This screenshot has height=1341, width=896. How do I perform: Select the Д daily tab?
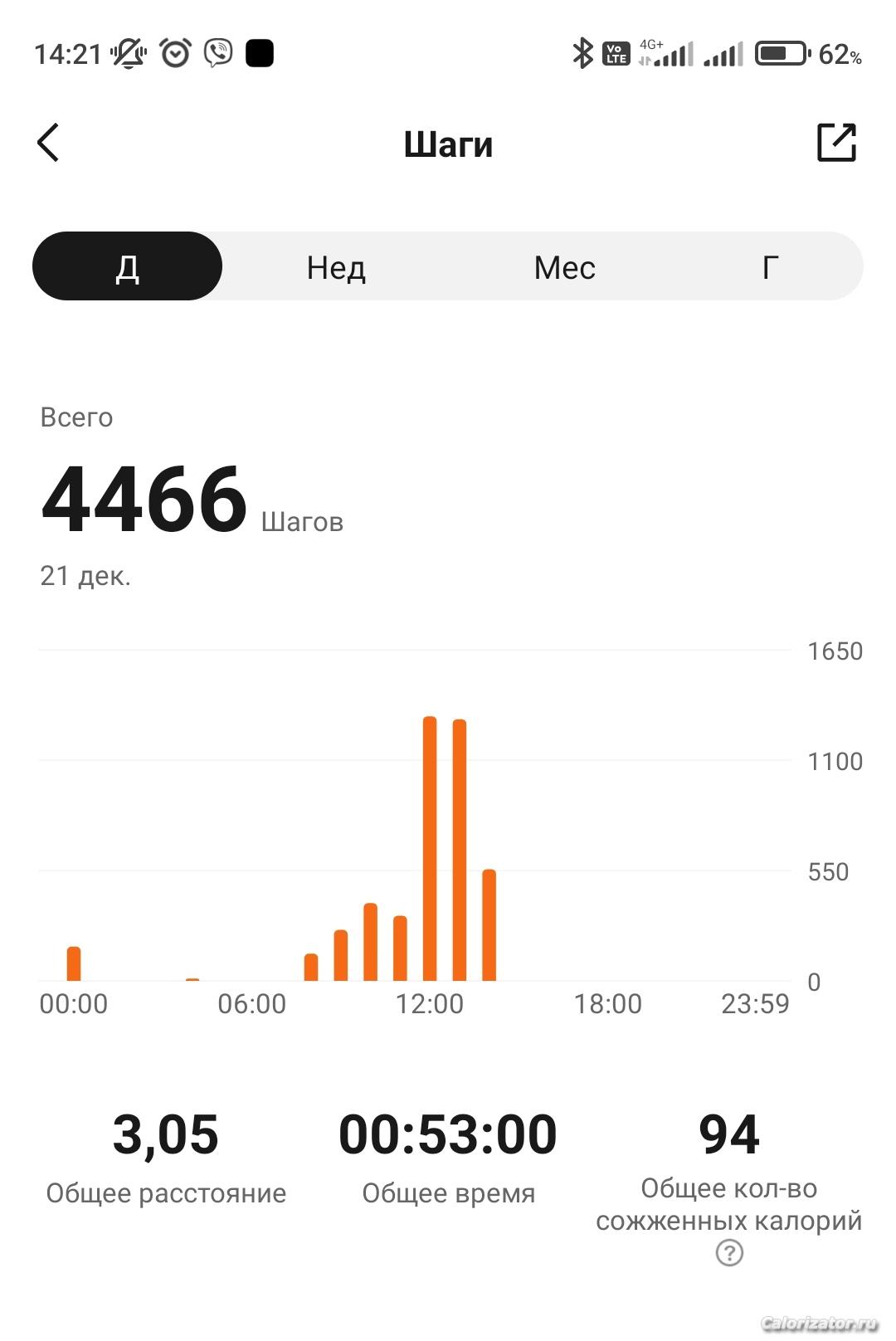click(x=128, y=266)
